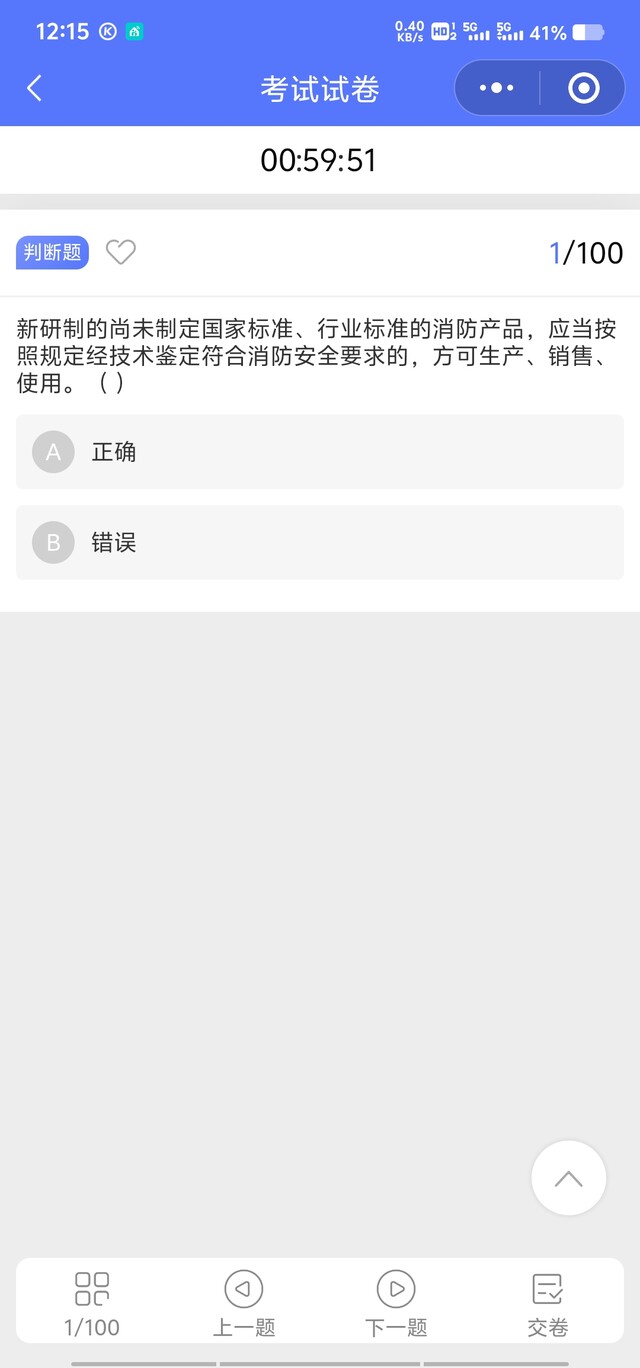This screenshot has height=1368, width=640.
Task: Select answer A 正确
Action: pos(320,452)
